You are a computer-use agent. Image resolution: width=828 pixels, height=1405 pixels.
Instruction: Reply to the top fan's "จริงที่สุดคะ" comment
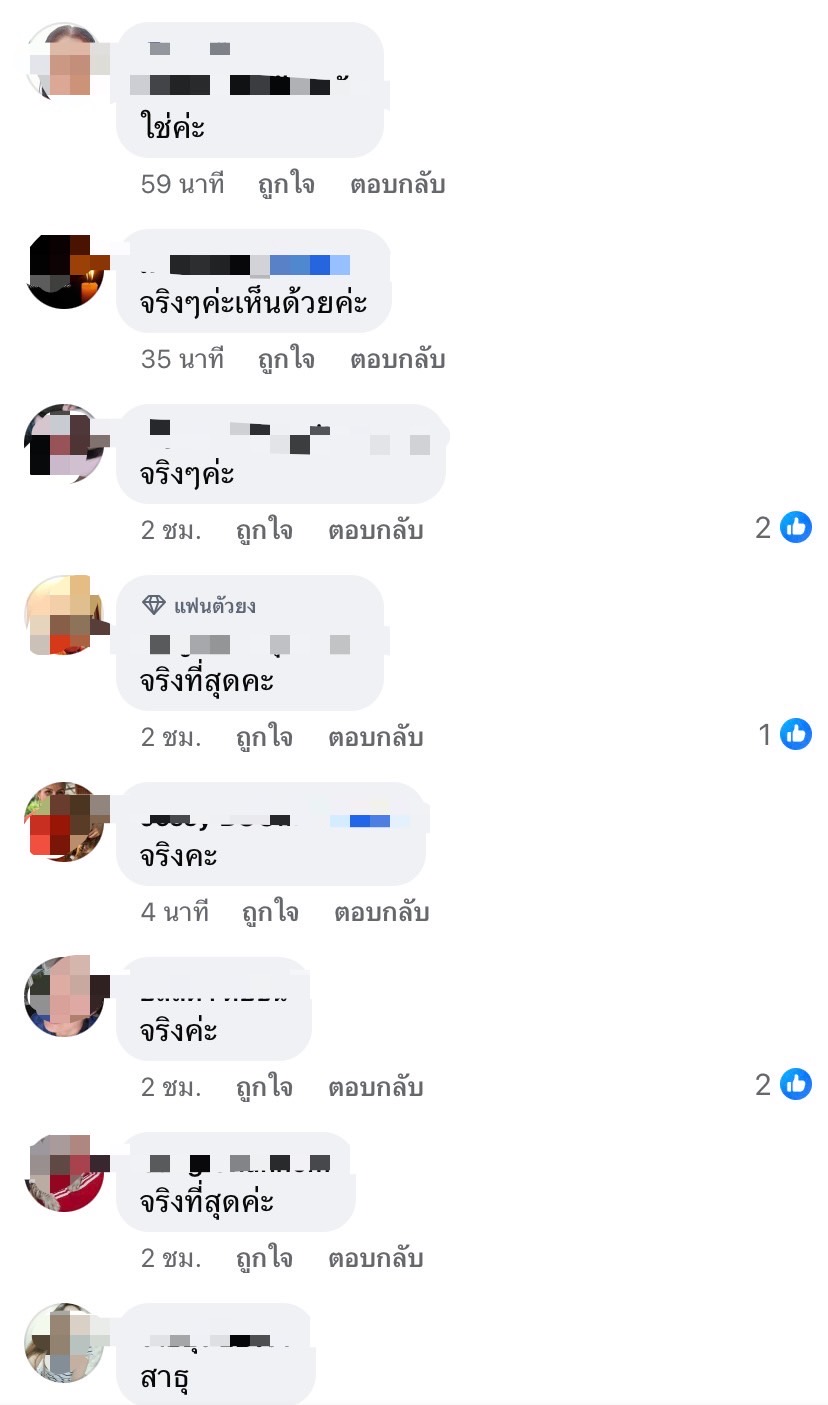(375, 738)
